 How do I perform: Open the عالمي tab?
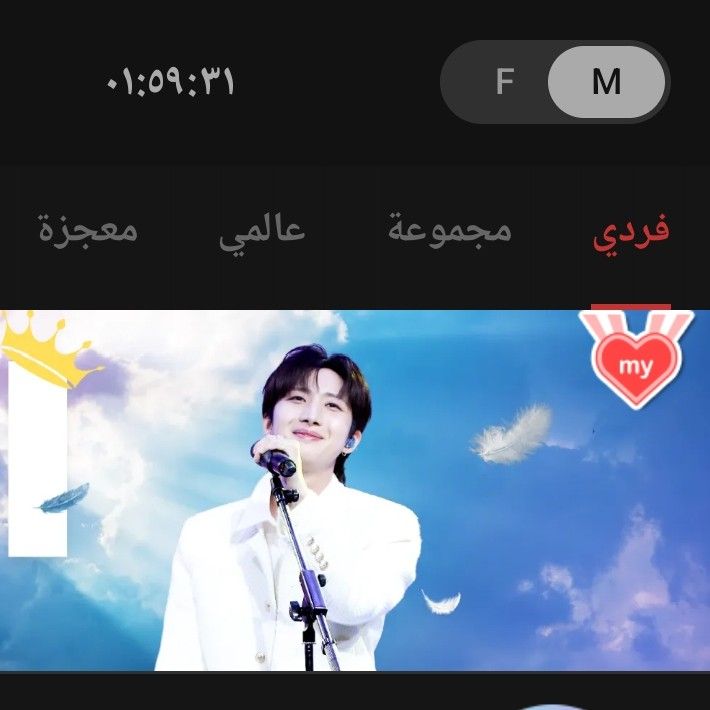tap(262, 230)
